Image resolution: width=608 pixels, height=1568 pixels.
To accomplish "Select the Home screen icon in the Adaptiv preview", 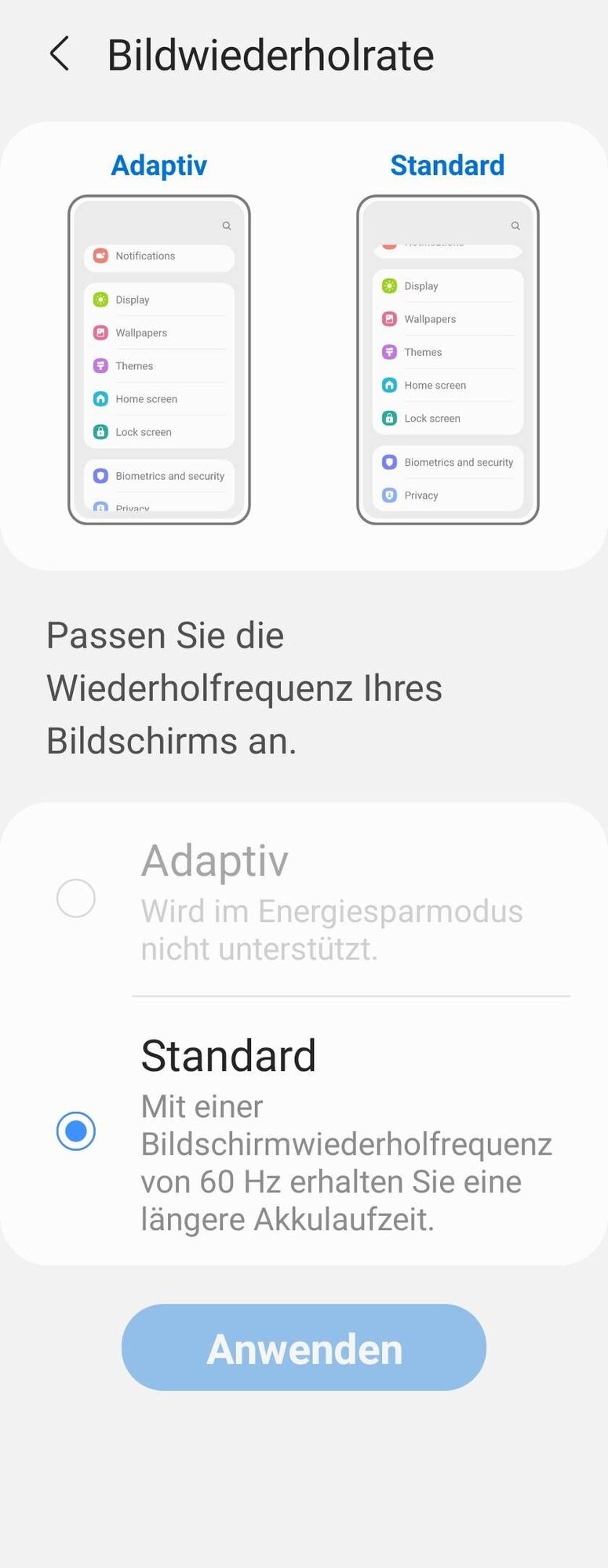I will pyautogui.click(x=100, y=399).
